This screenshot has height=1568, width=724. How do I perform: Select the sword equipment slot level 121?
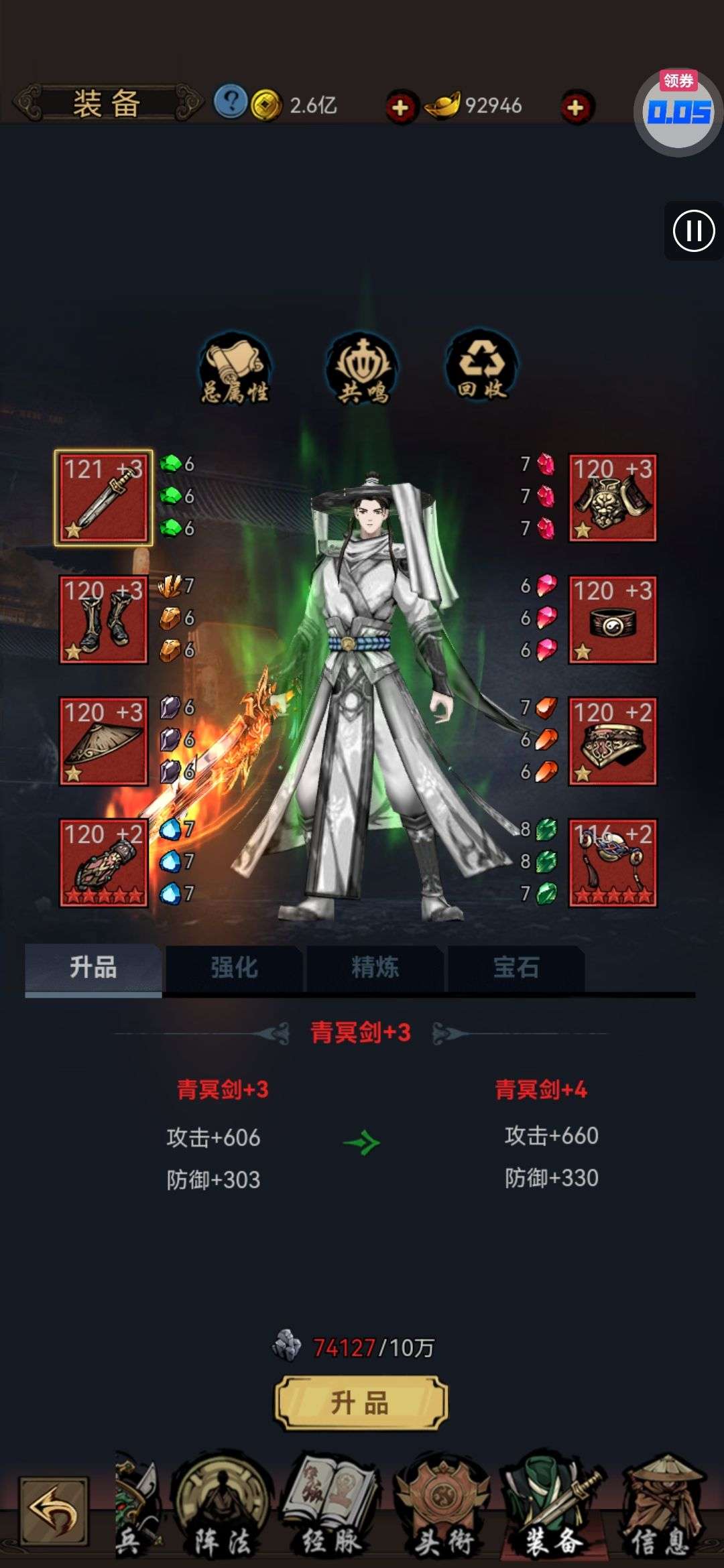click(x=103, y=498)
